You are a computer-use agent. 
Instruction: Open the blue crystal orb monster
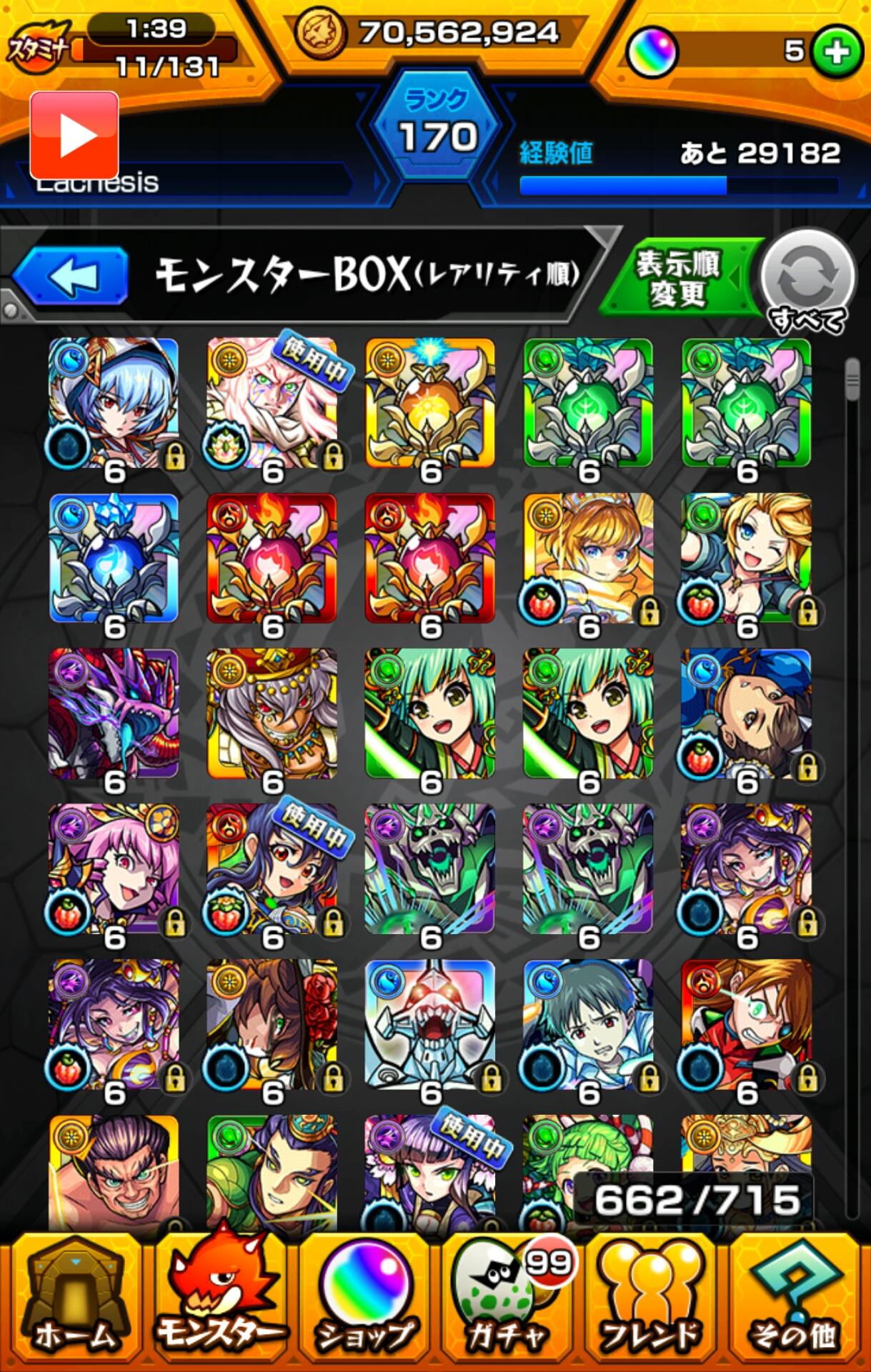[x=114, y=558]
